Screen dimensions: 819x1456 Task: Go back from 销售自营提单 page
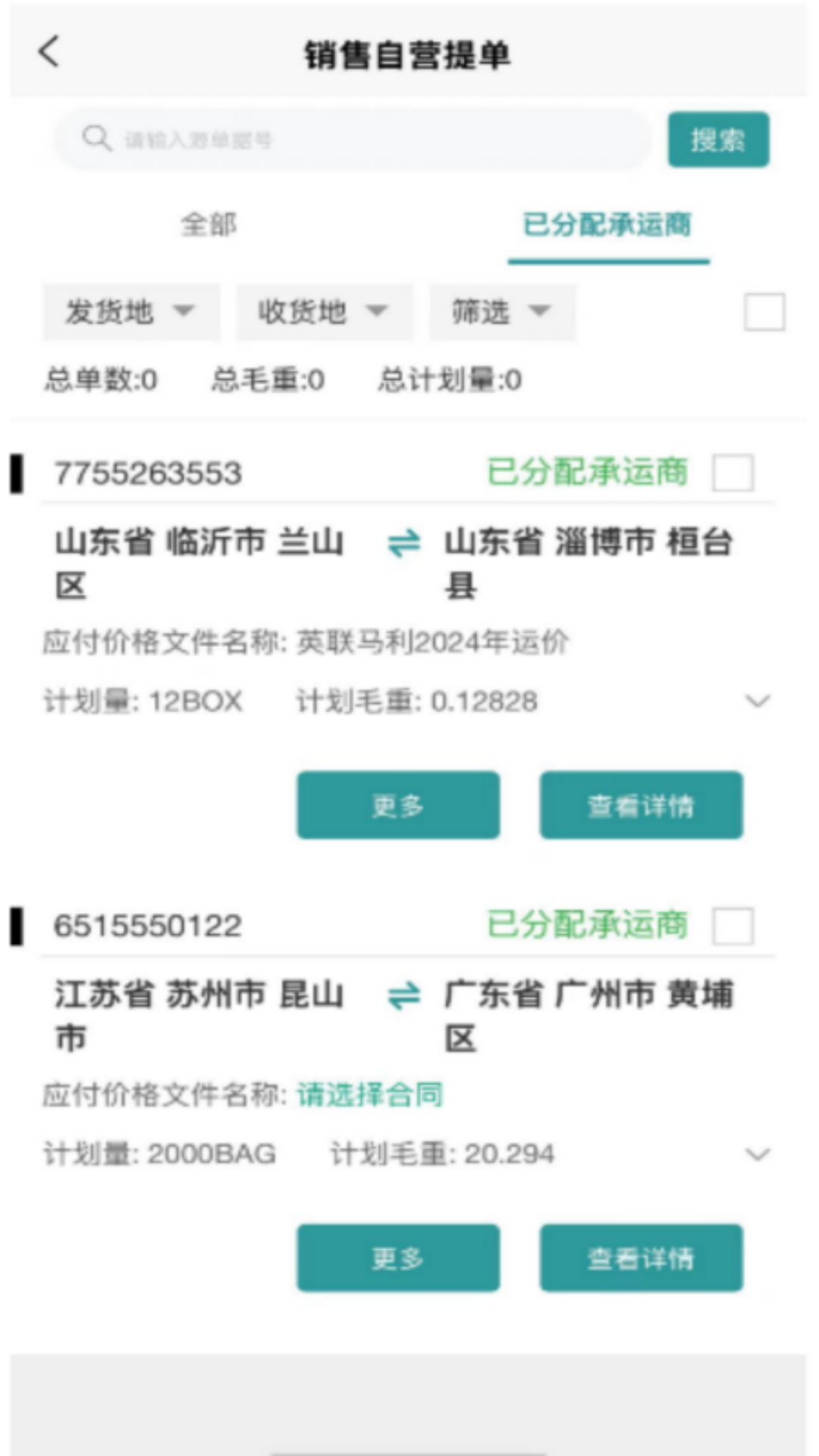[x=49, y=52]
